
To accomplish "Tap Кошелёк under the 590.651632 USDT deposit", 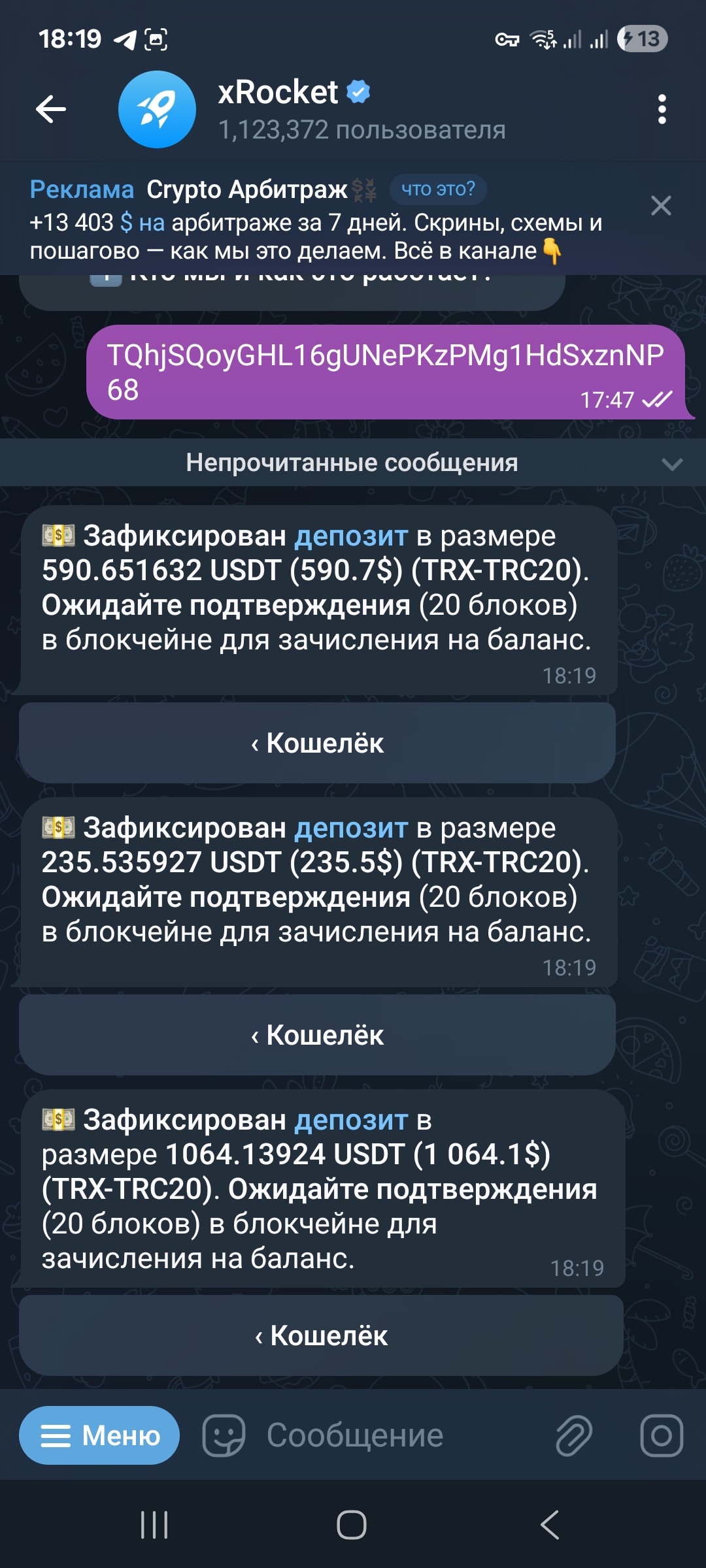I will click(x=317, y=743).
